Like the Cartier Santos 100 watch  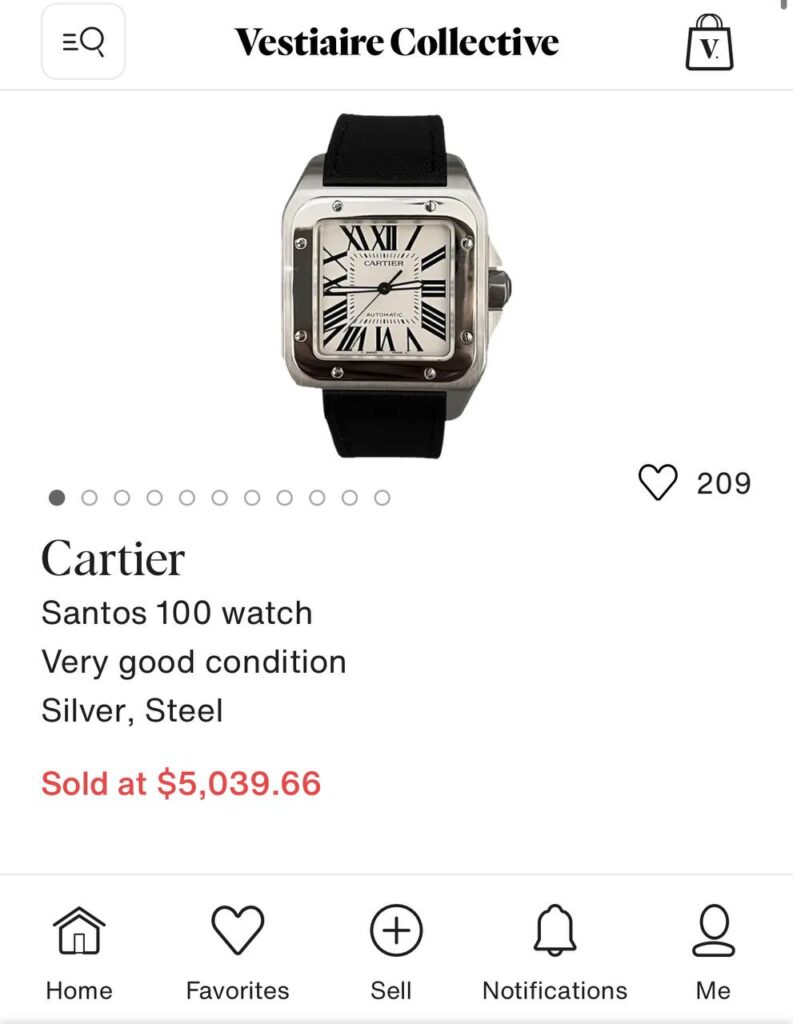658,483
